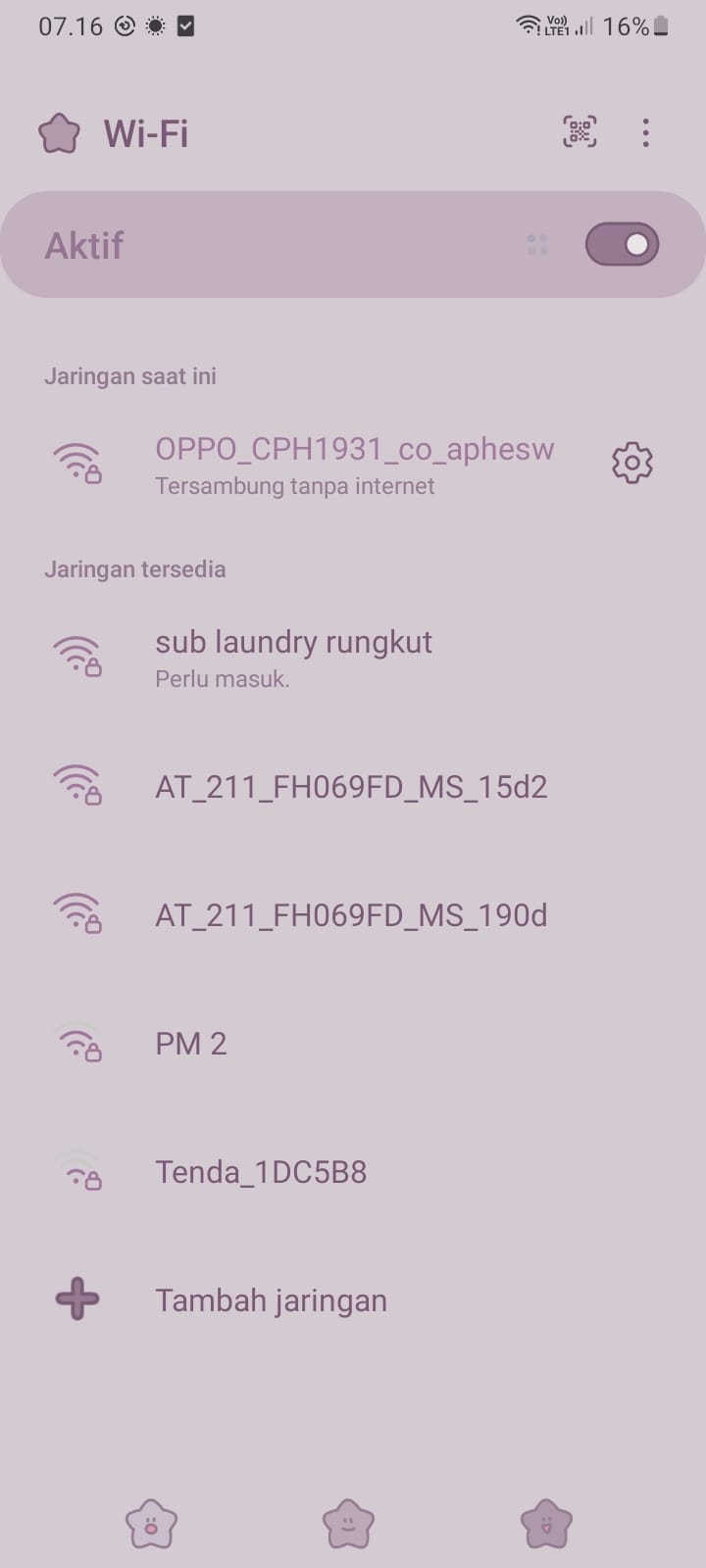
Task: Open the QR code scanner
Action: [580, 132]
